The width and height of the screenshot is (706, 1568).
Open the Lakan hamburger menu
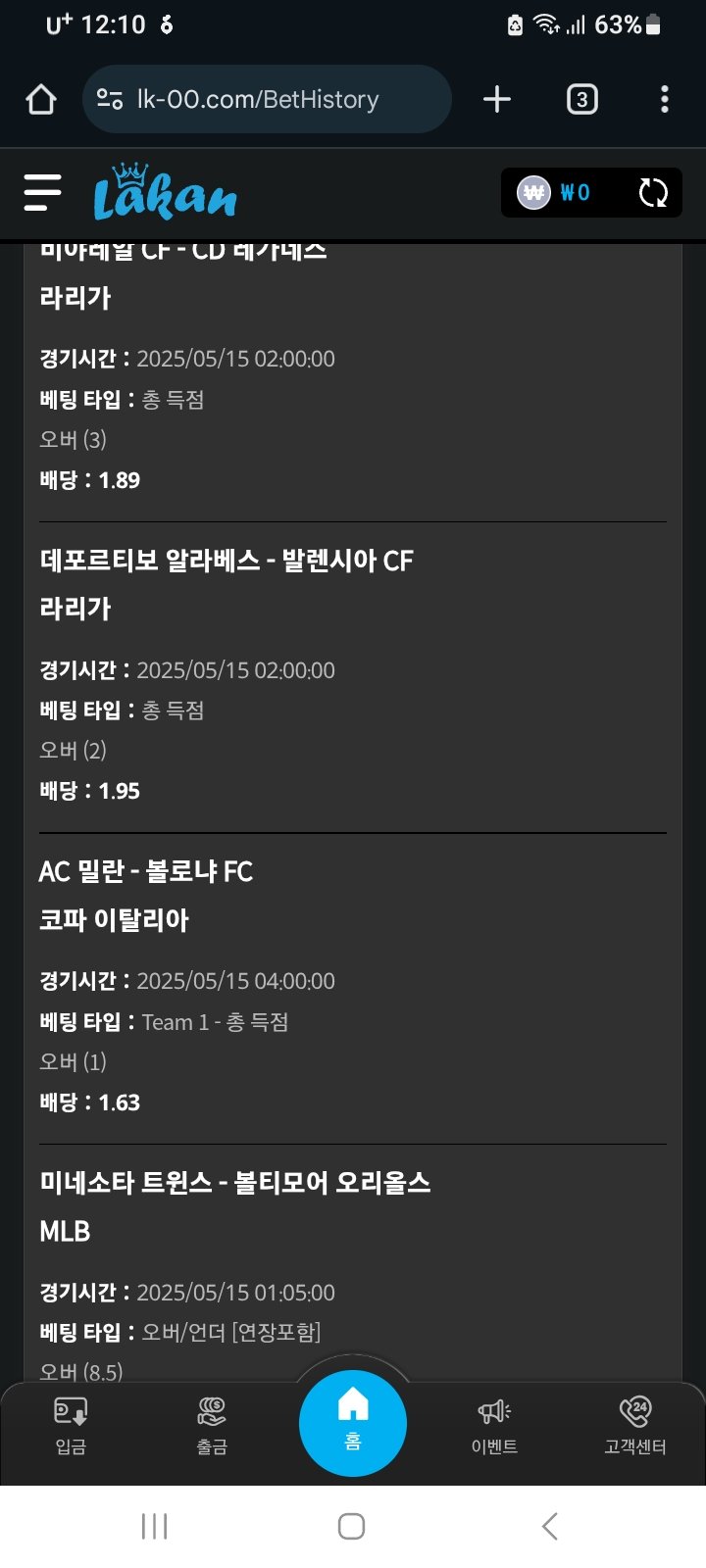(x=43, y=193)
